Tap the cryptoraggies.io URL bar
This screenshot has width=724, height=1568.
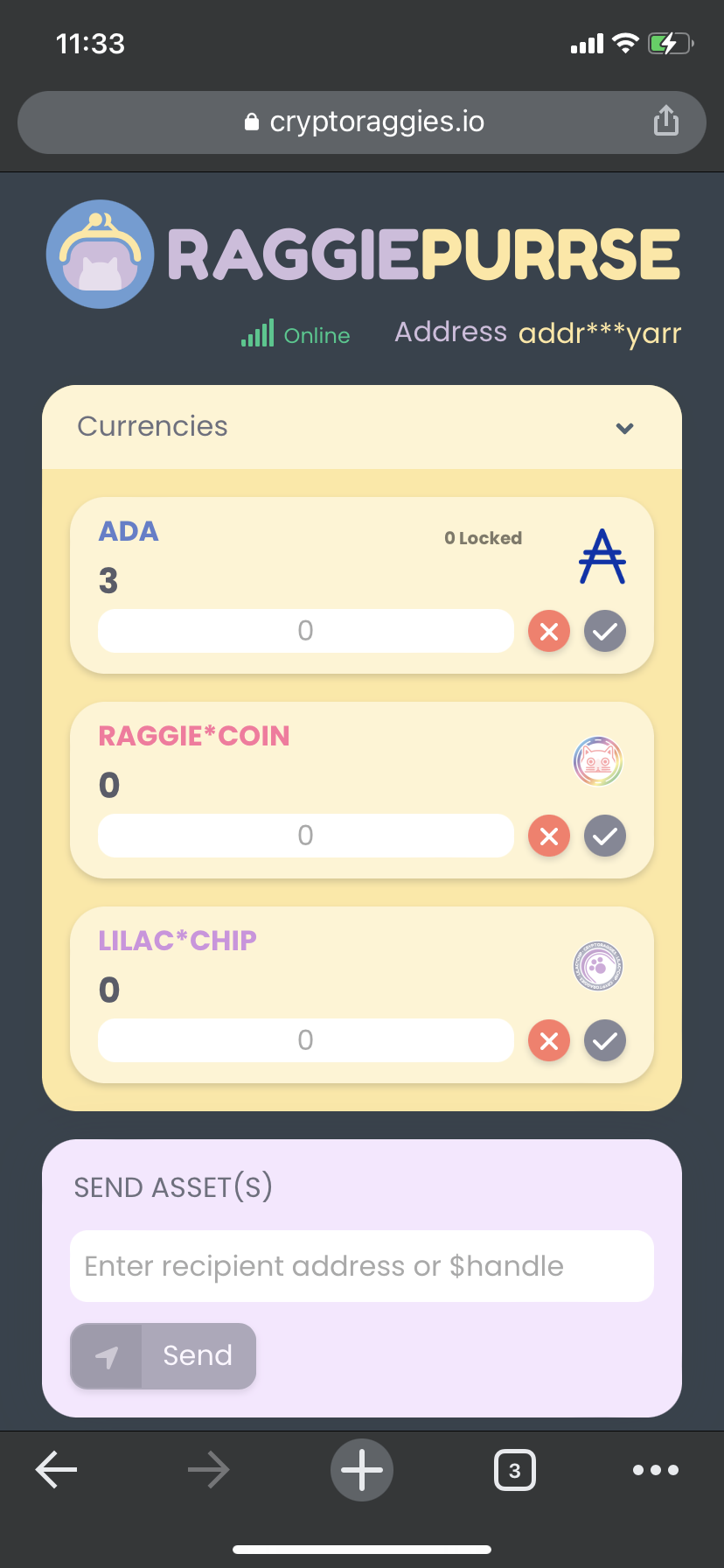click(x=362, y=122)
